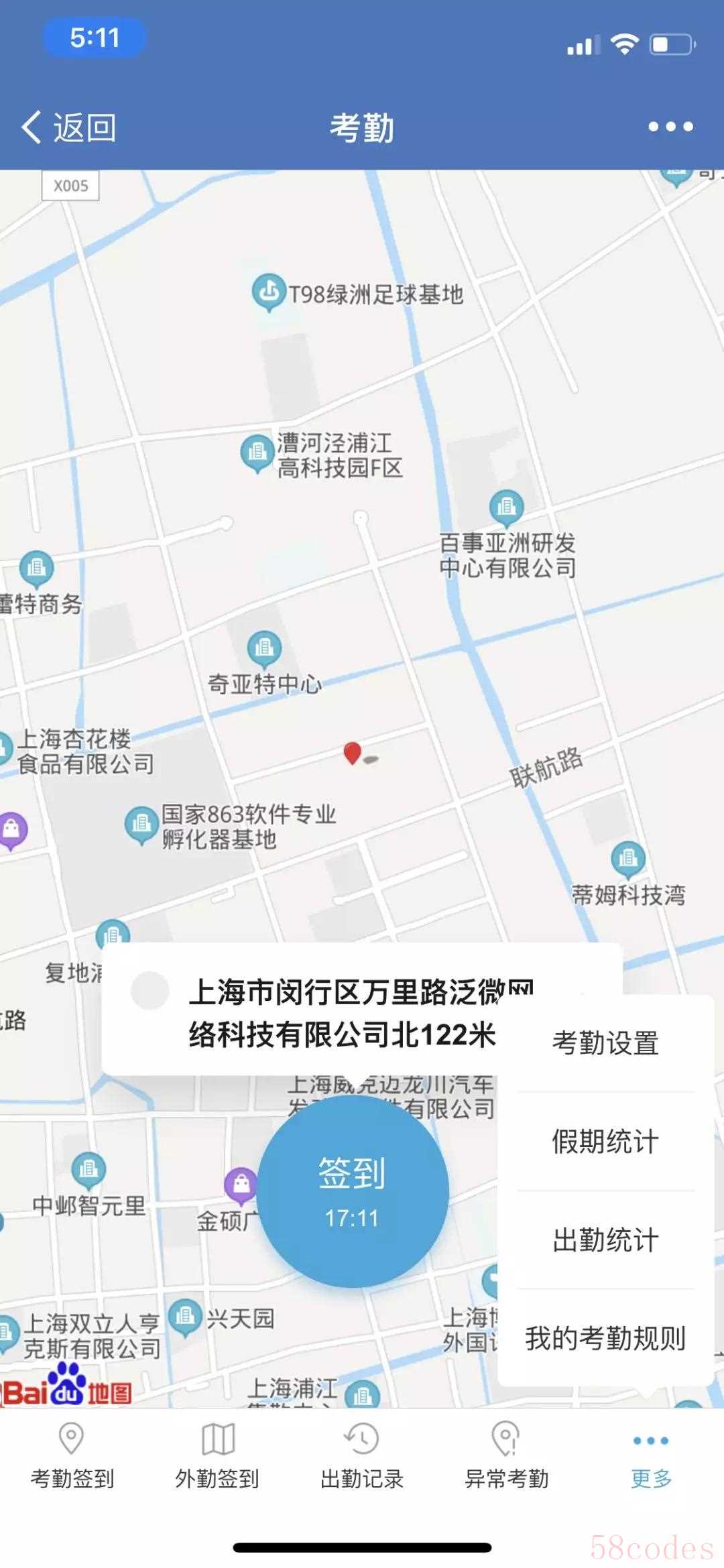
Task: Open 出勤统计 from the popup menu
Action: tap(605, 1240)
